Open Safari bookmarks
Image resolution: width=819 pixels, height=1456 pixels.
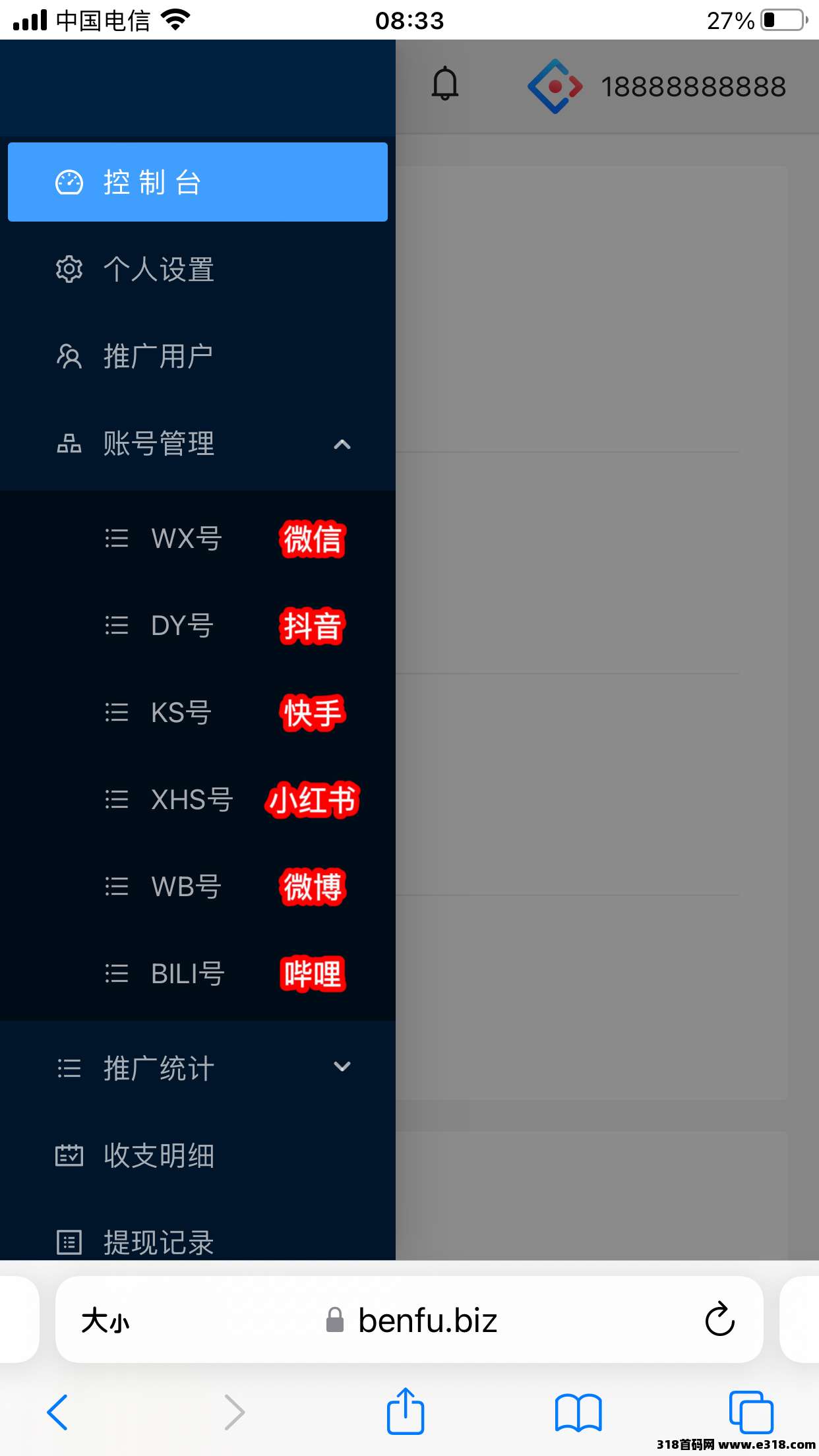[578, 1412]
